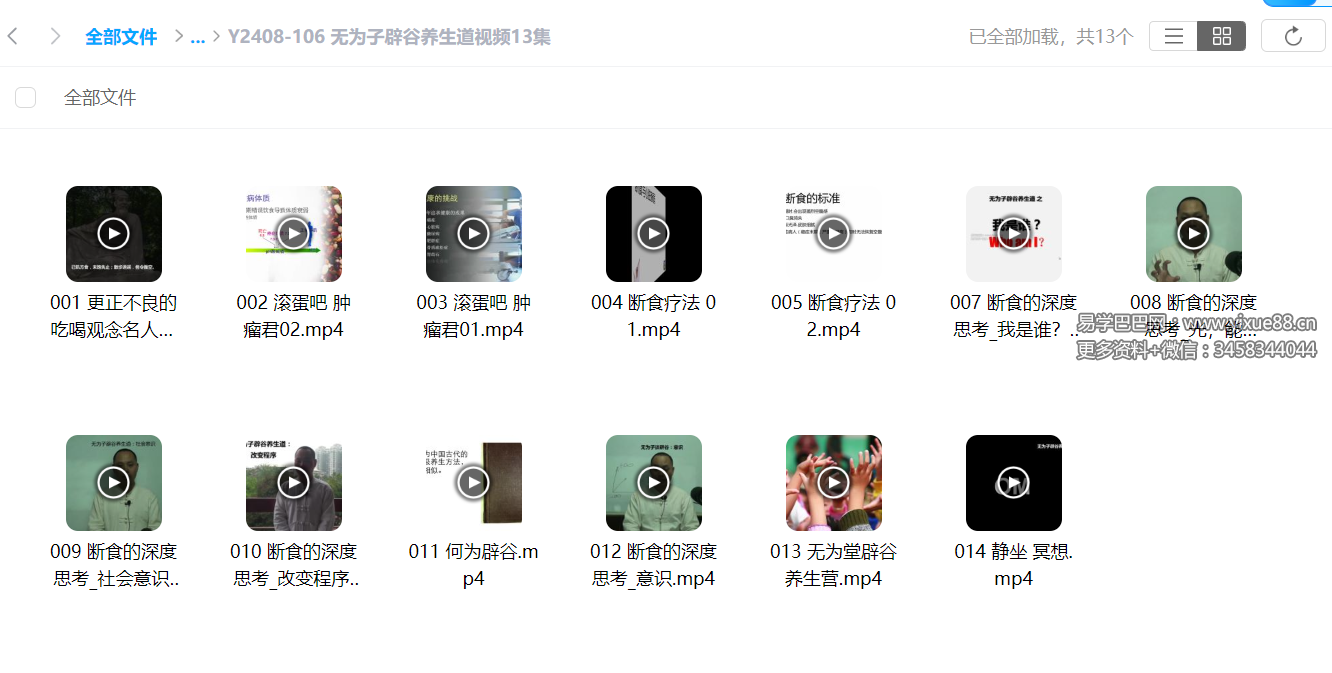Image resolution: width=1332 pixels, height=673 pixels.
Task: Switch to grid view
Action: coord(1221,37)
